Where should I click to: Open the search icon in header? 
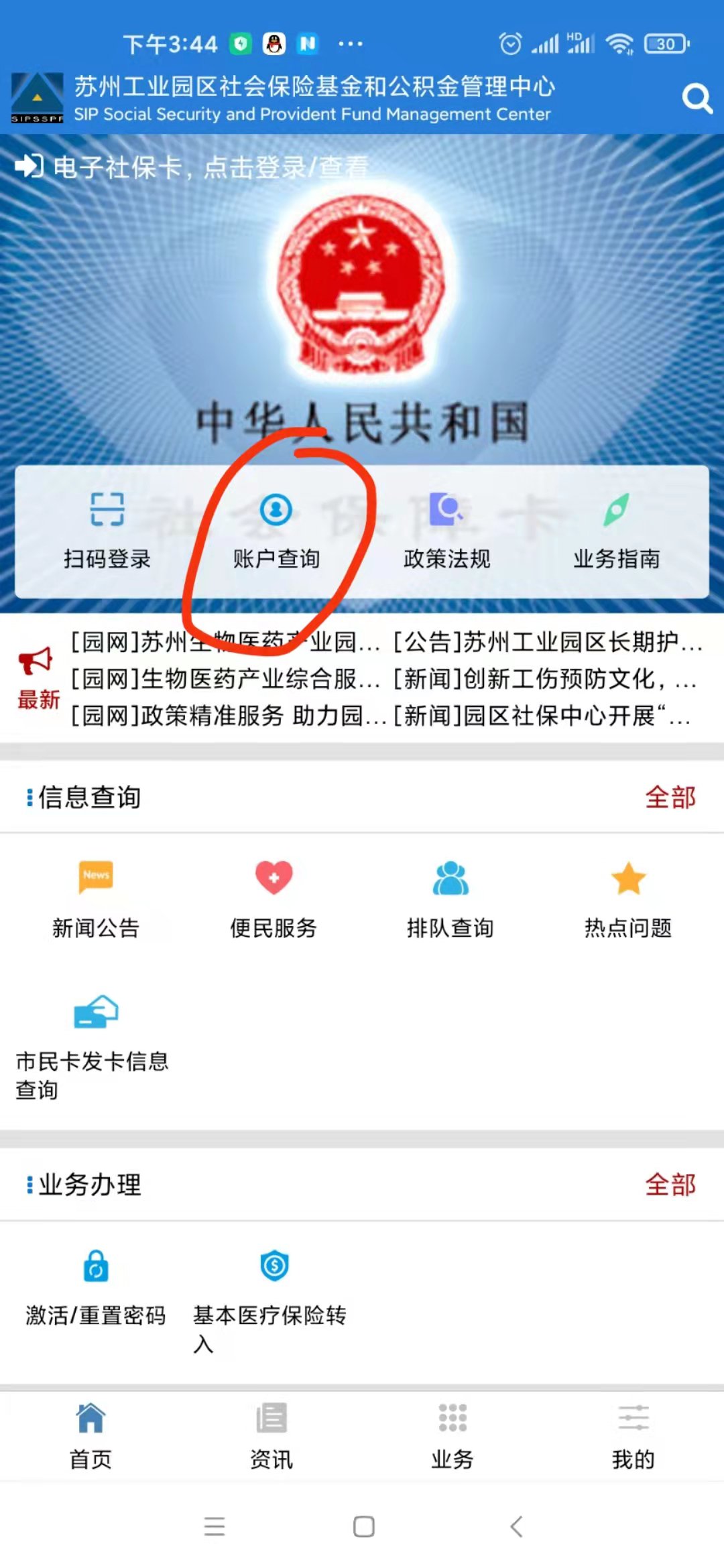point(697,99)
